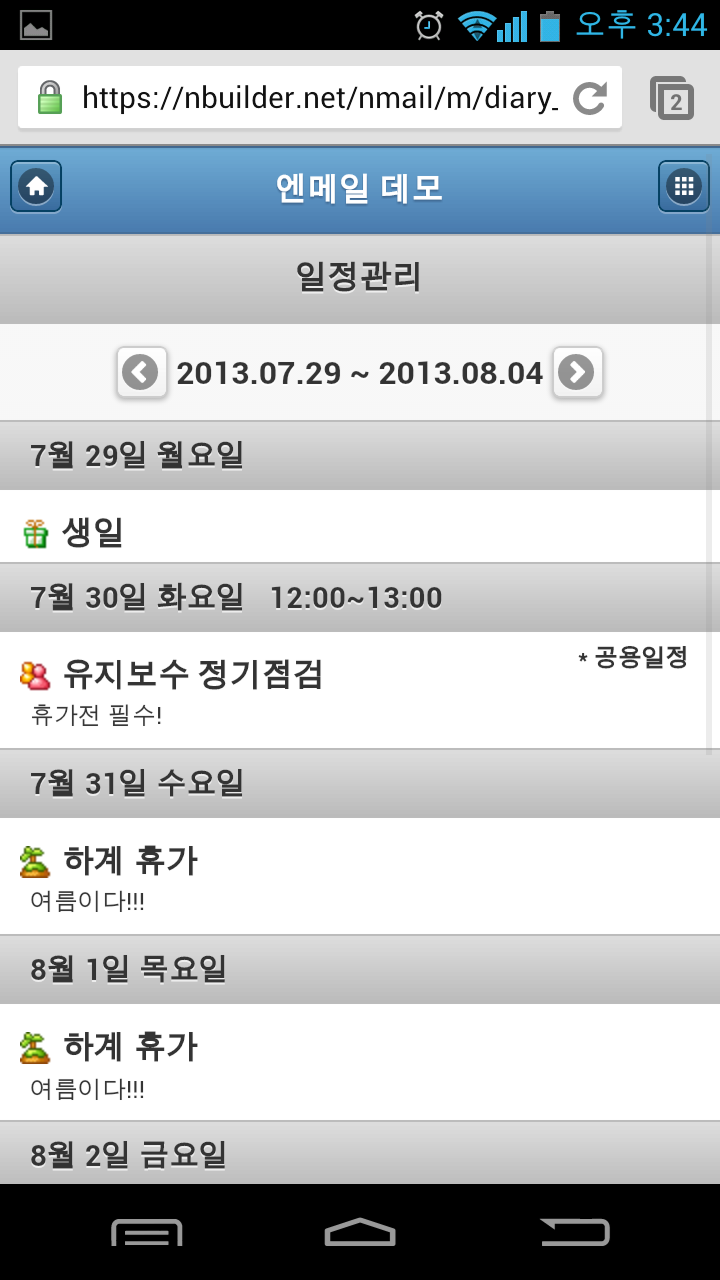The image size is (720, 1280).
Task: Advance to the next week's schedule
Action: tap(578, 373)
